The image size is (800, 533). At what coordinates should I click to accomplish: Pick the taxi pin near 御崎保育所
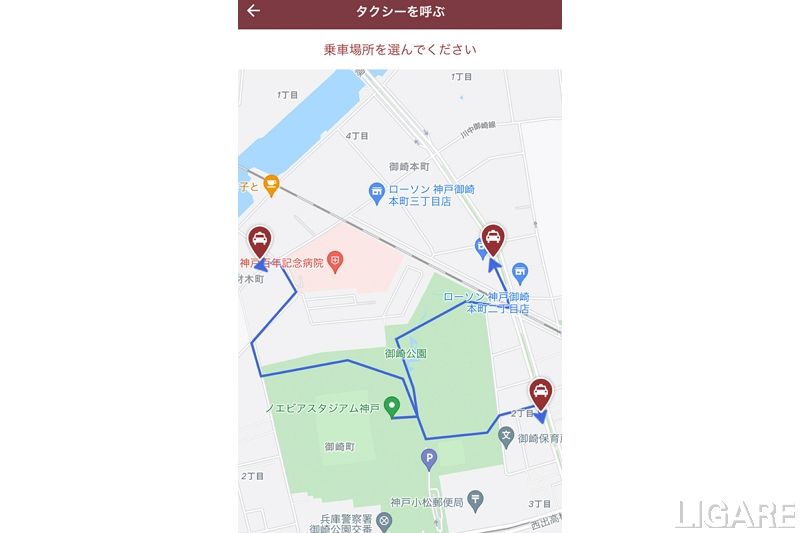point(540,392)
